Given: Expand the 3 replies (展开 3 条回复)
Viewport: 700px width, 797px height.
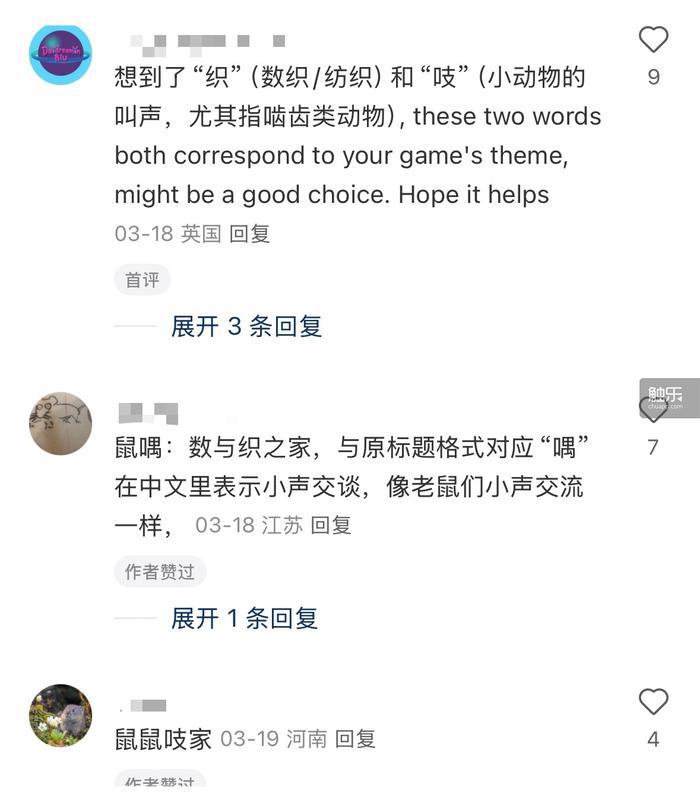Looking at the screenshot, I should click(246, 326).
